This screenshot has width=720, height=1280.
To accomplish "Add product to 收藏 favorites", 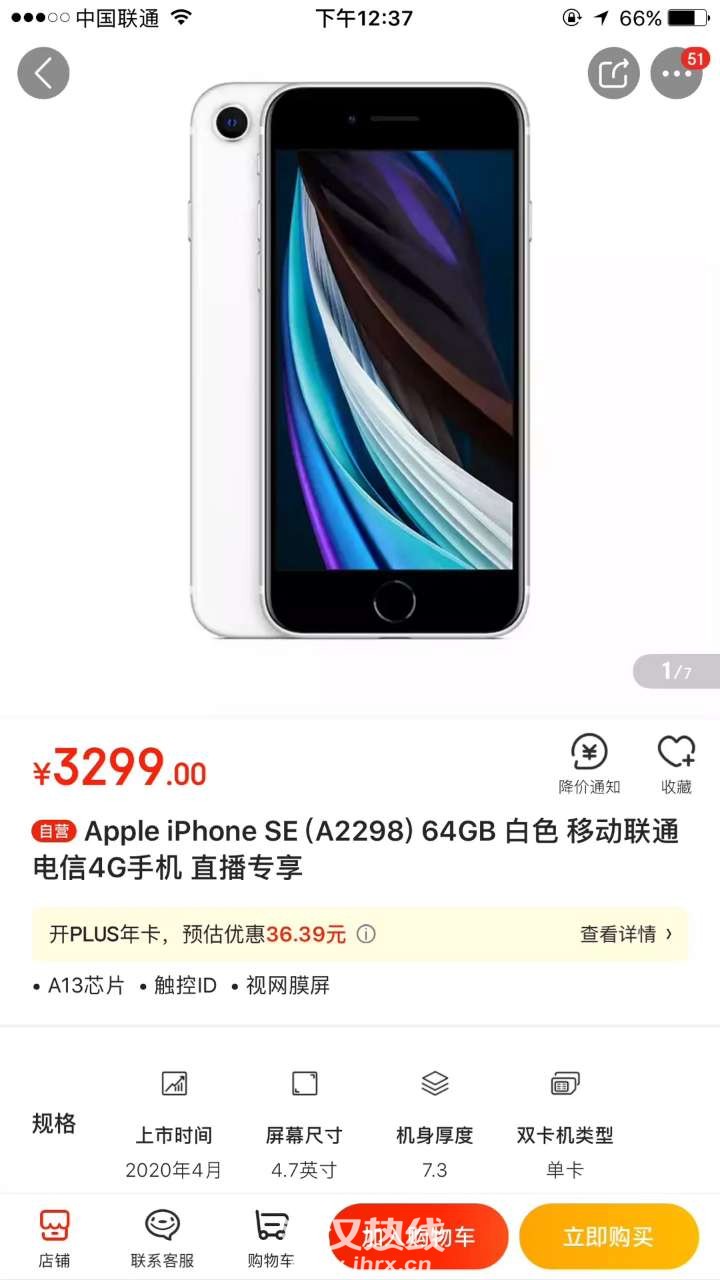I will (x=676, y=765).
